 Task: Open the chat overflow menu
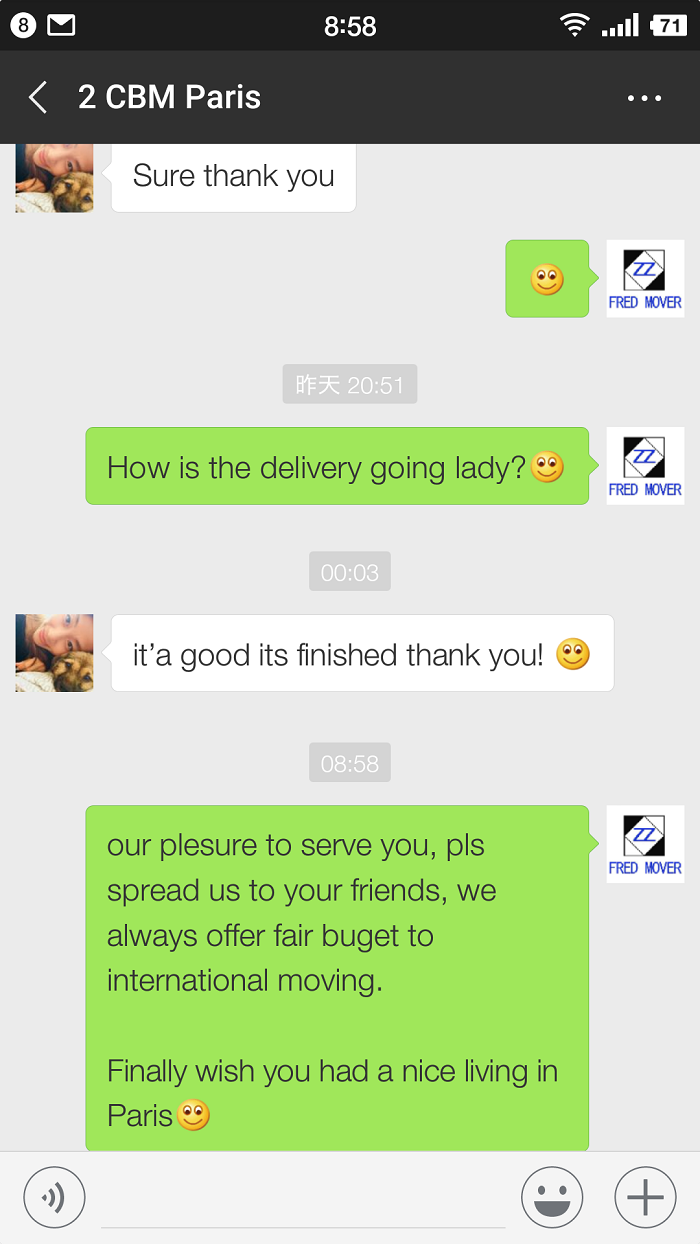(644, 98)
